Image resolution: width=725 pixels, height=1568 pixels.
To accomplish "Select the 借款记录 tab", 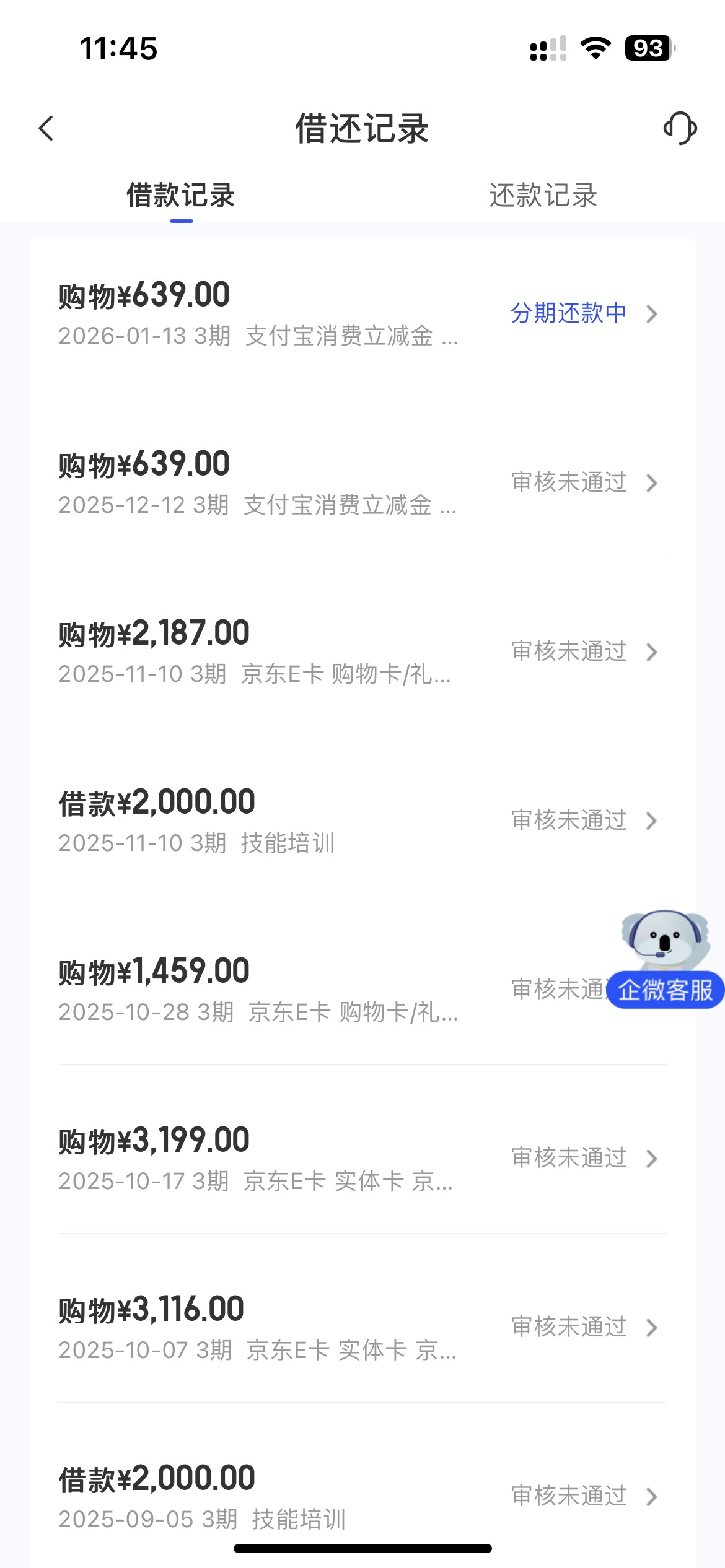I will tap(181, 196).
